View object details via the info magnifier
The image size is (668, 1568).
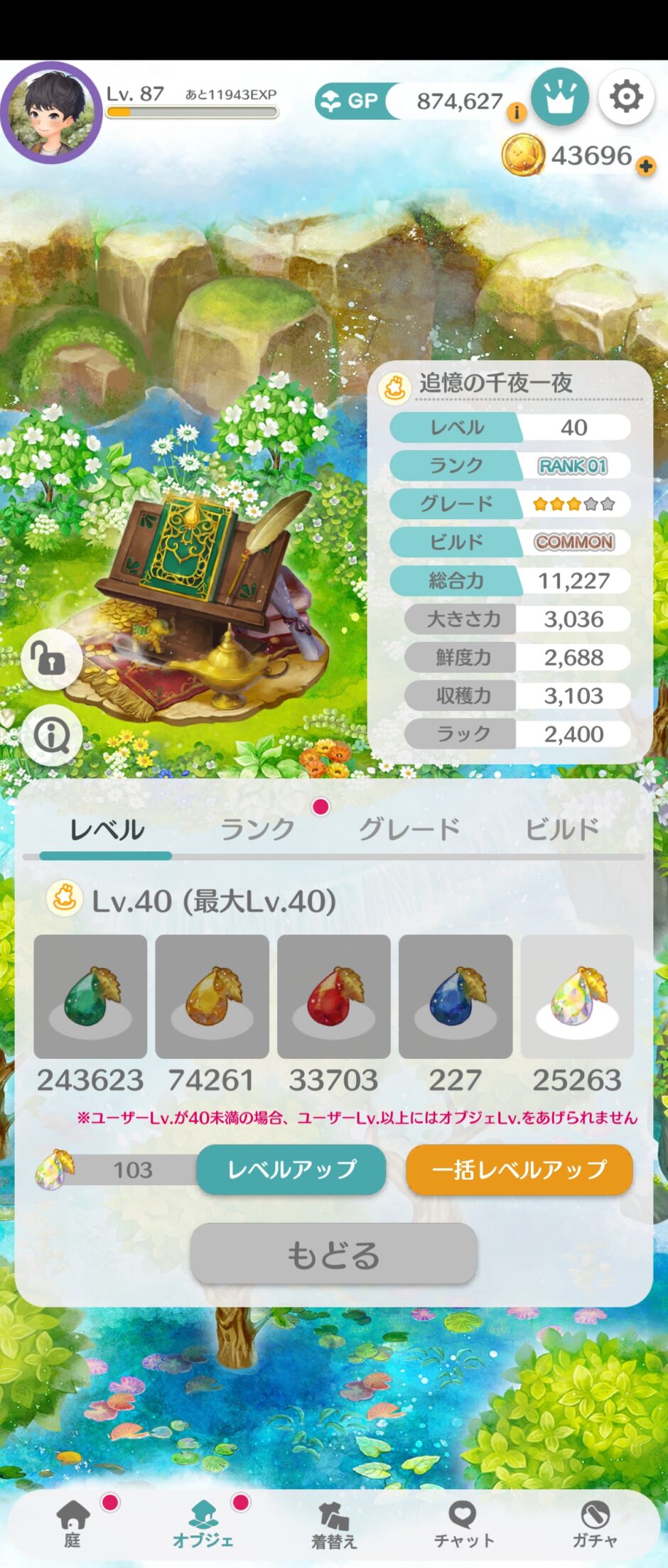tap(50, 735)
